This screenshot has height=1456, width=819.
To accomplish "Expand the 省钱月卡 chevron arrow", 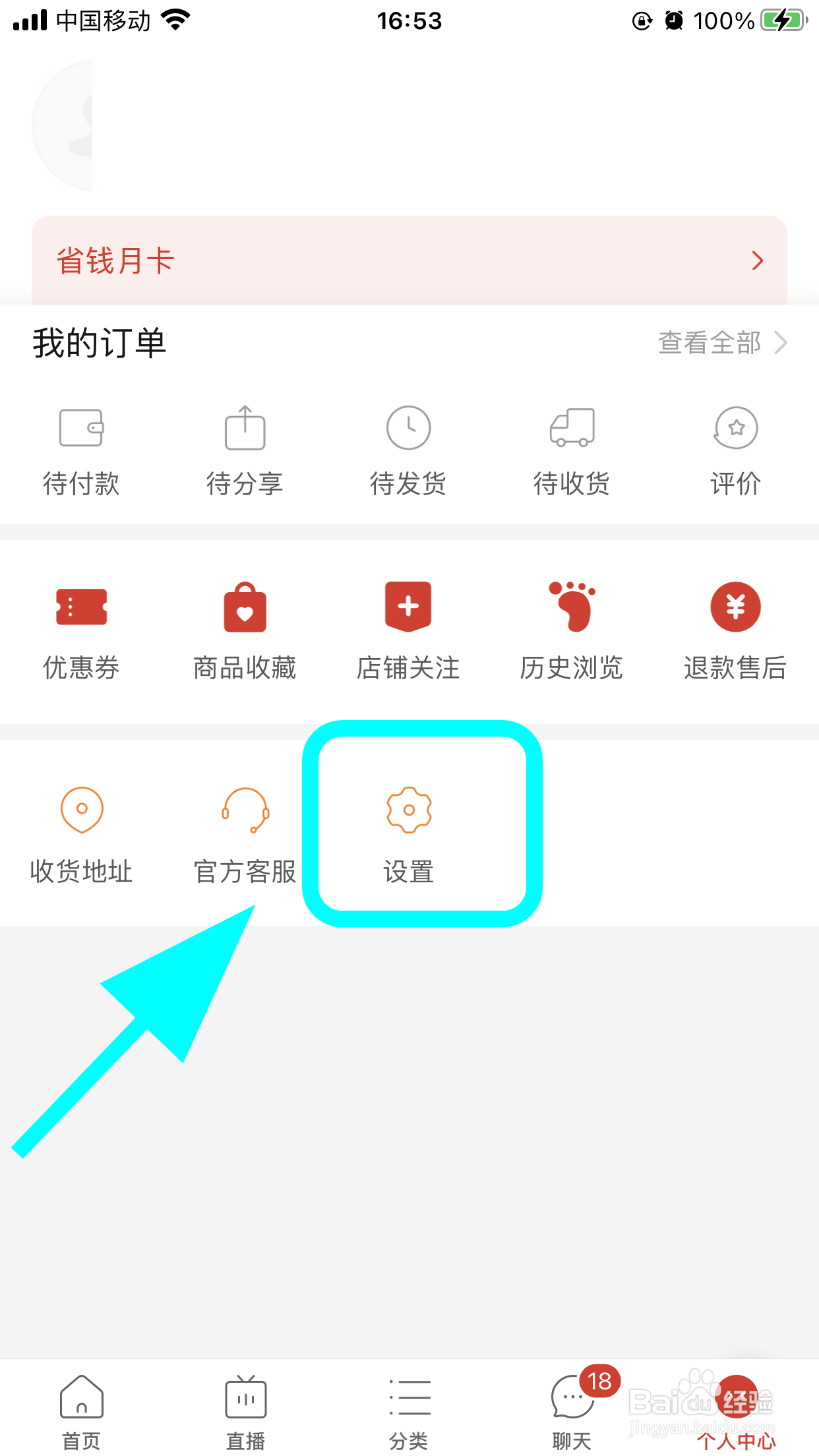I will click(757, 260).
